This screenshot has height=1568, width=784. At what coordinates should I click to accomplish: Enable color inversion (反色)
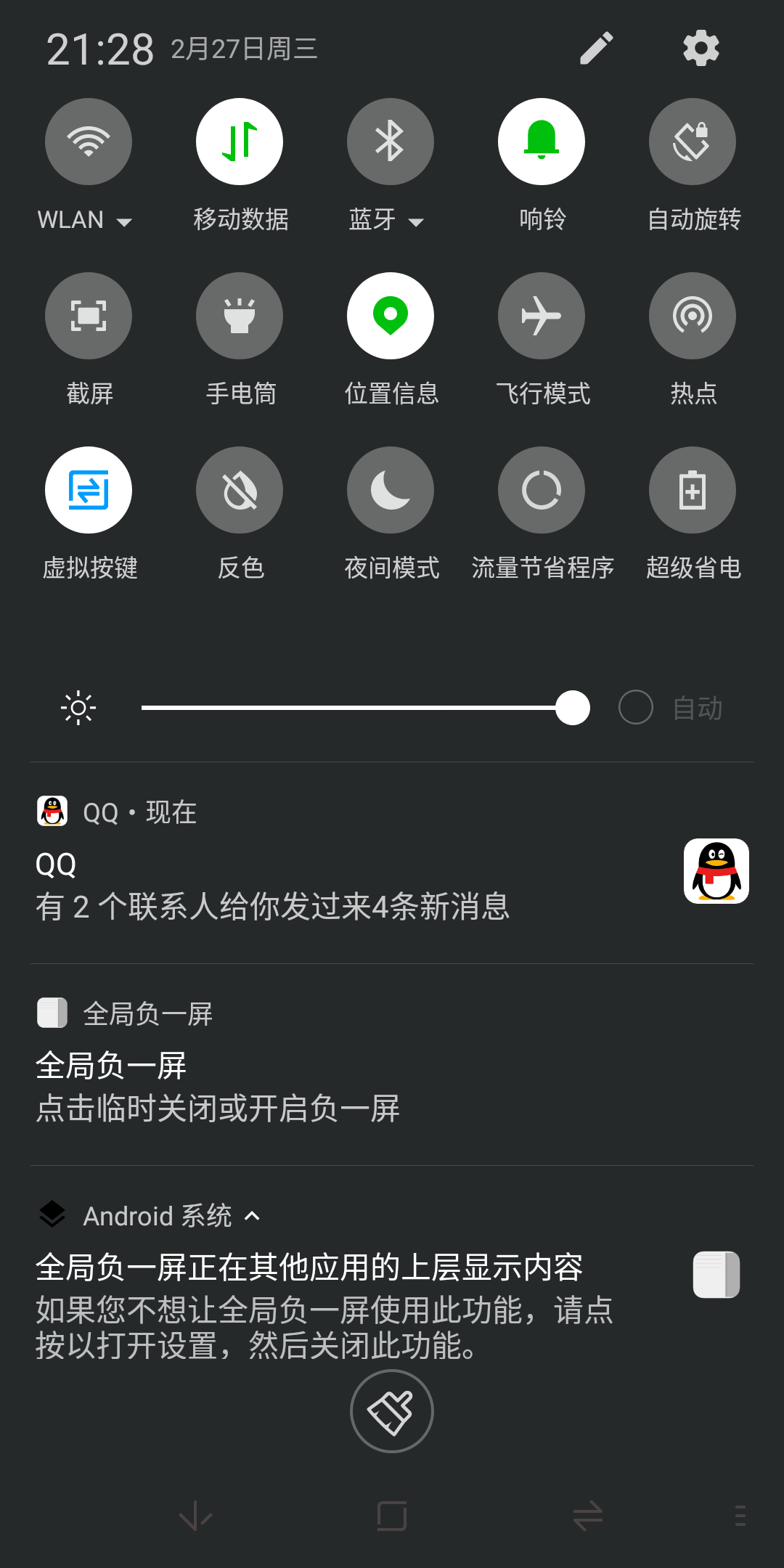click(x=240, y=490)
